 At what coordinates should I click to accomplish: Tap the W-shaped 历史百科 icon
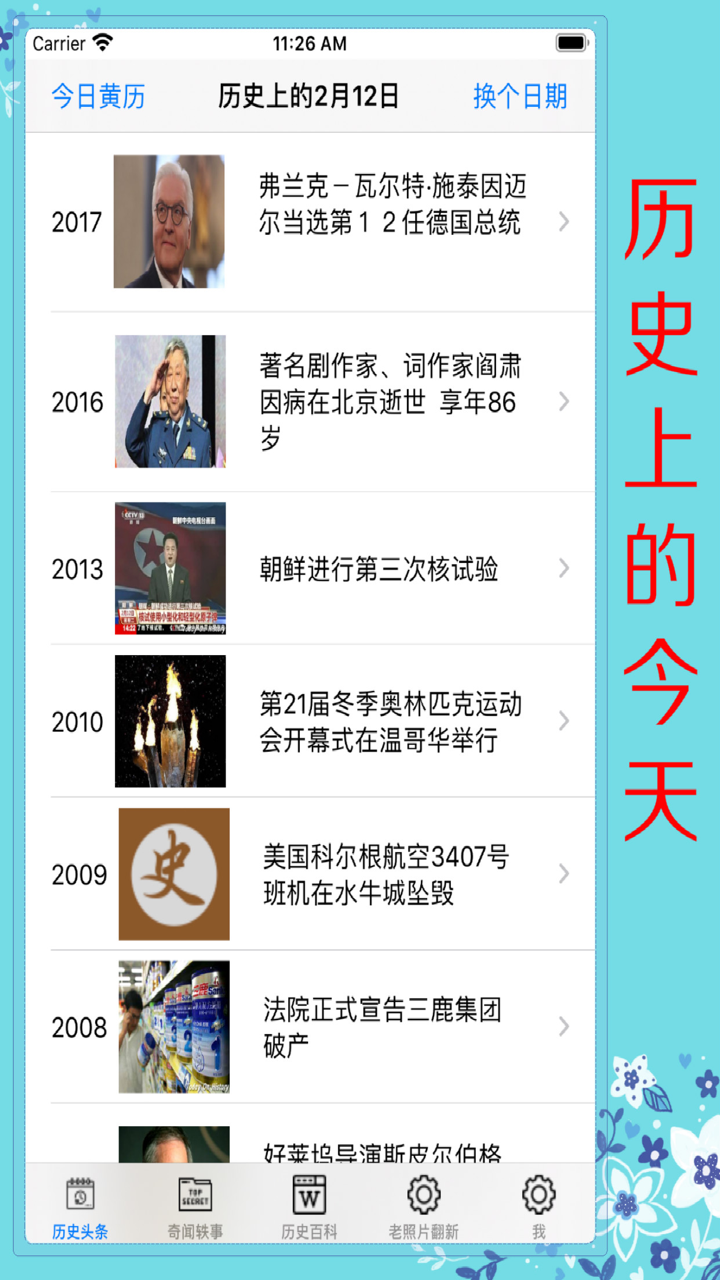tap(310, 1192)
